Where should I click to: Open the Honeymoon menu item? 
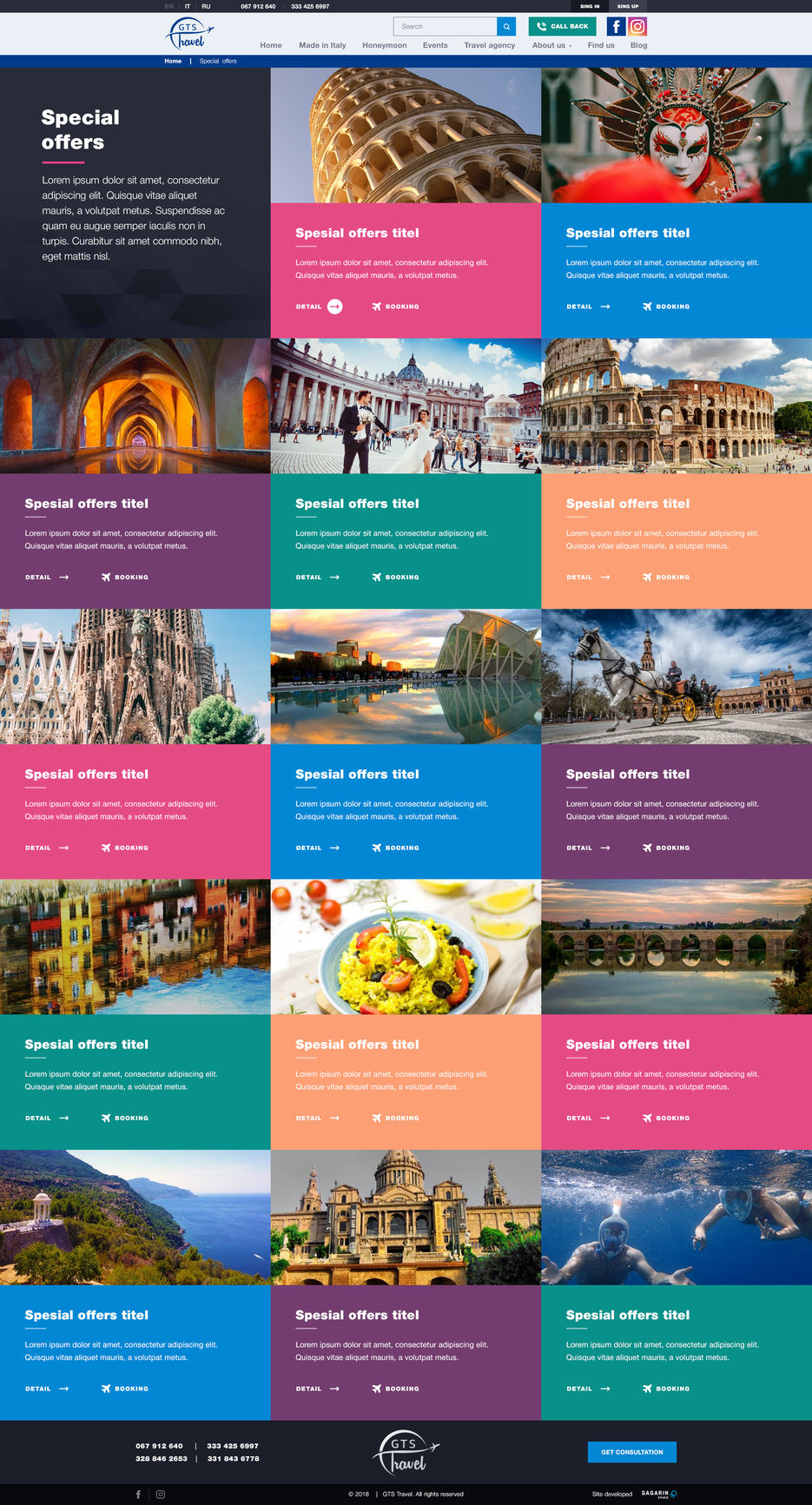384,45
